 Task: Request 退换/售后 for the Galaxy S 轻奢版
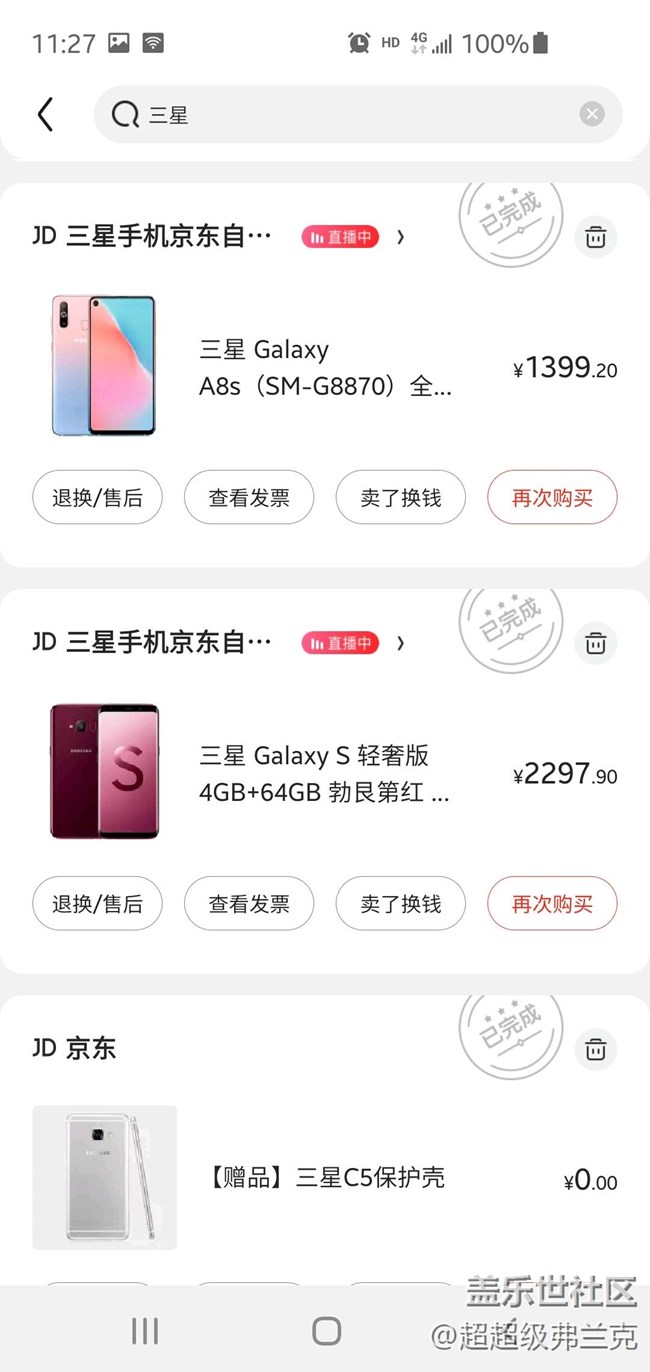click(x=97, y=904)
